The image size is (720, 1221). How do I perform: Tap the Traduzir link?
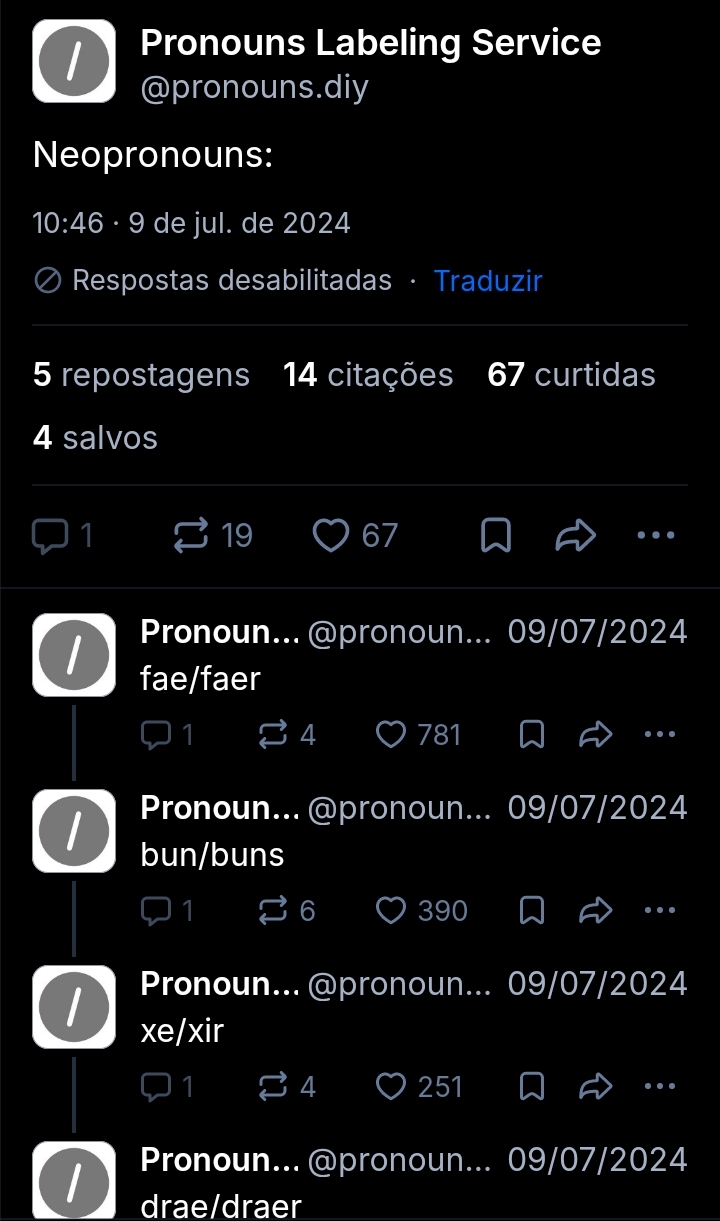[x=488, y=280]
